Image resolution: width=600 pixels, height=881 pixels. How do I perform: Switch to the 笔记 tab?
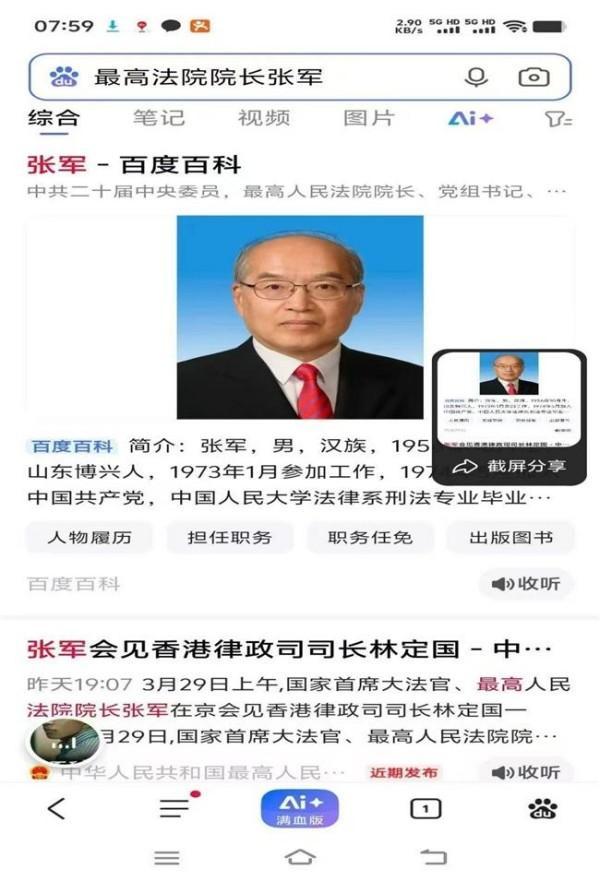(x=159, y=118)
